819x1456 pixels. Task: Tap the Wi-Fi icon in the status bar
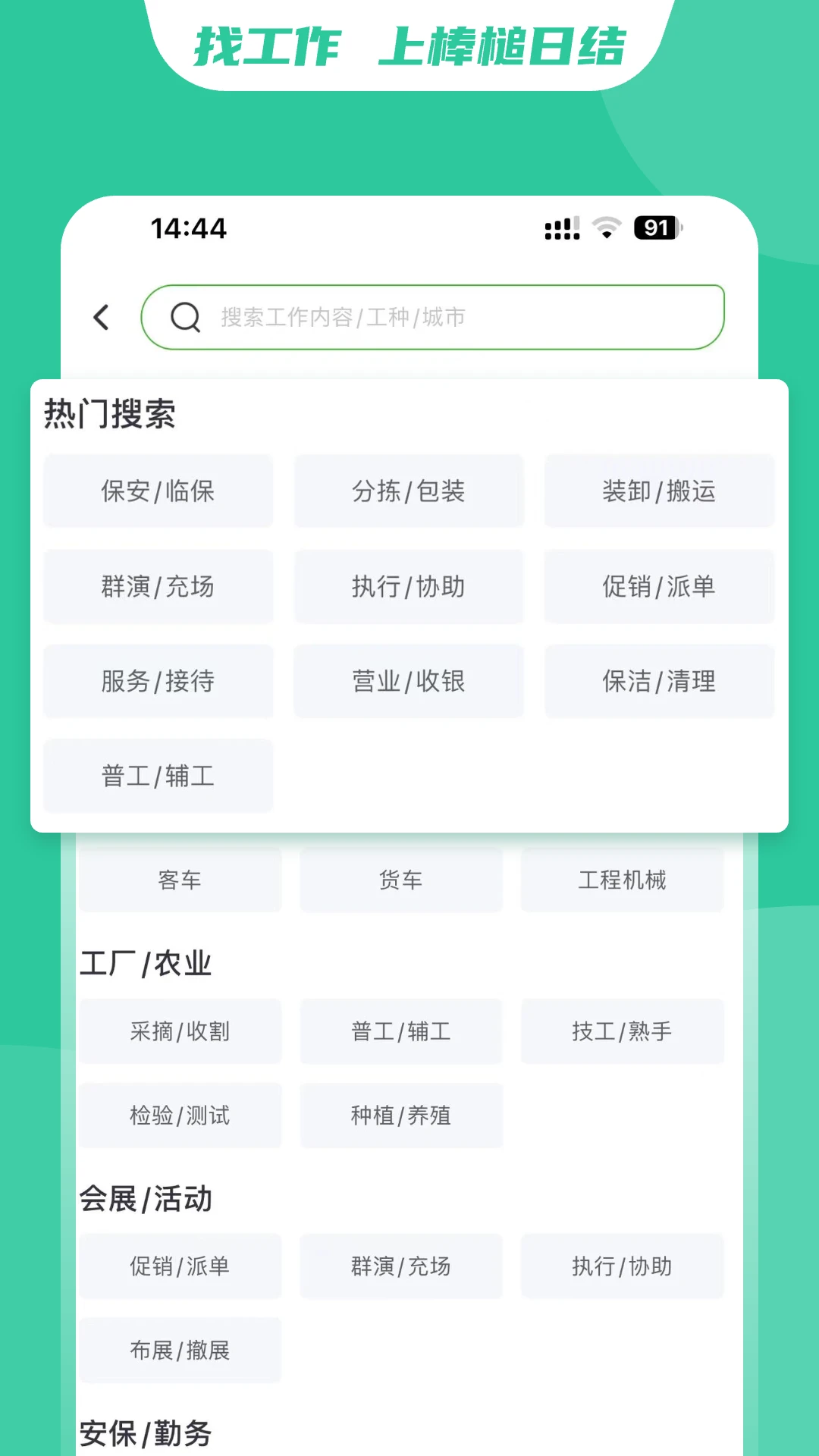pos(606,227)
